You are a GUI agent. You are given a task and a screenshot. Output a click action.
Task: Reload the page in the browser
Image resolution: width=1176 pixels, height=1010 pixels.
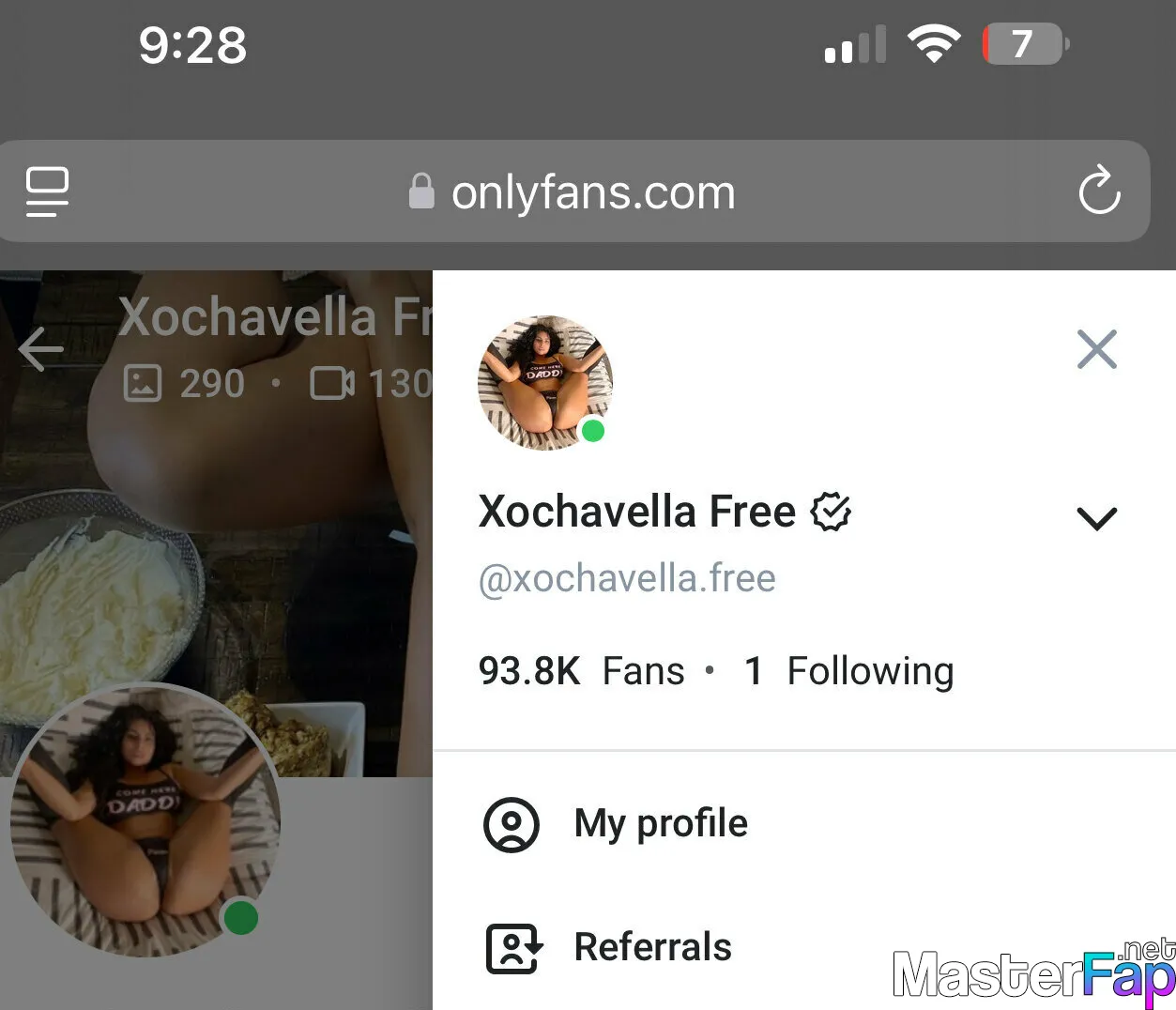click(1099, 191)
